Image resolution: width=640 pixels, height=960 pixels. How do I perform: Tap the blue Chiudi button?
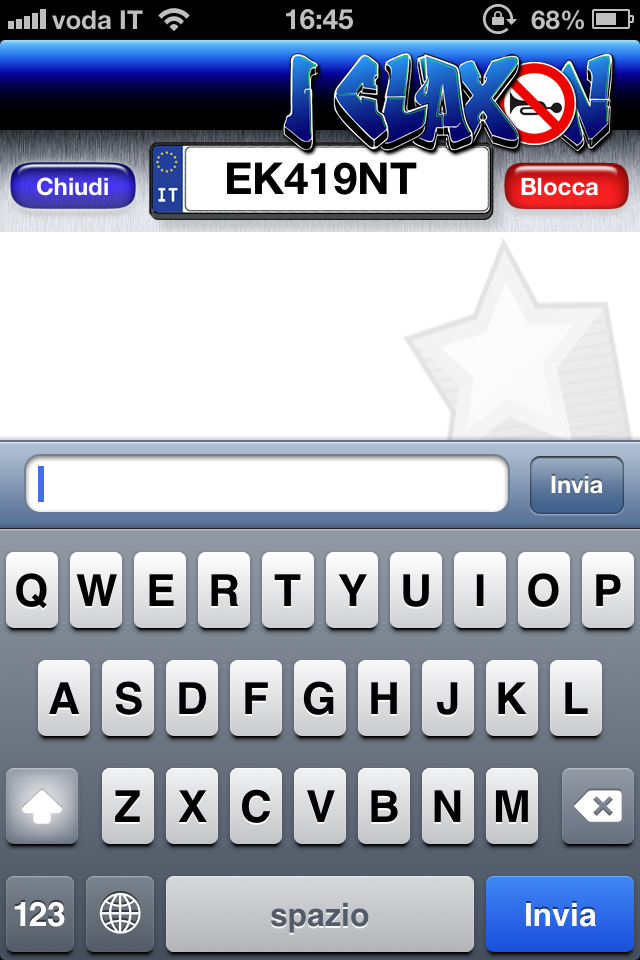point(73,187)
